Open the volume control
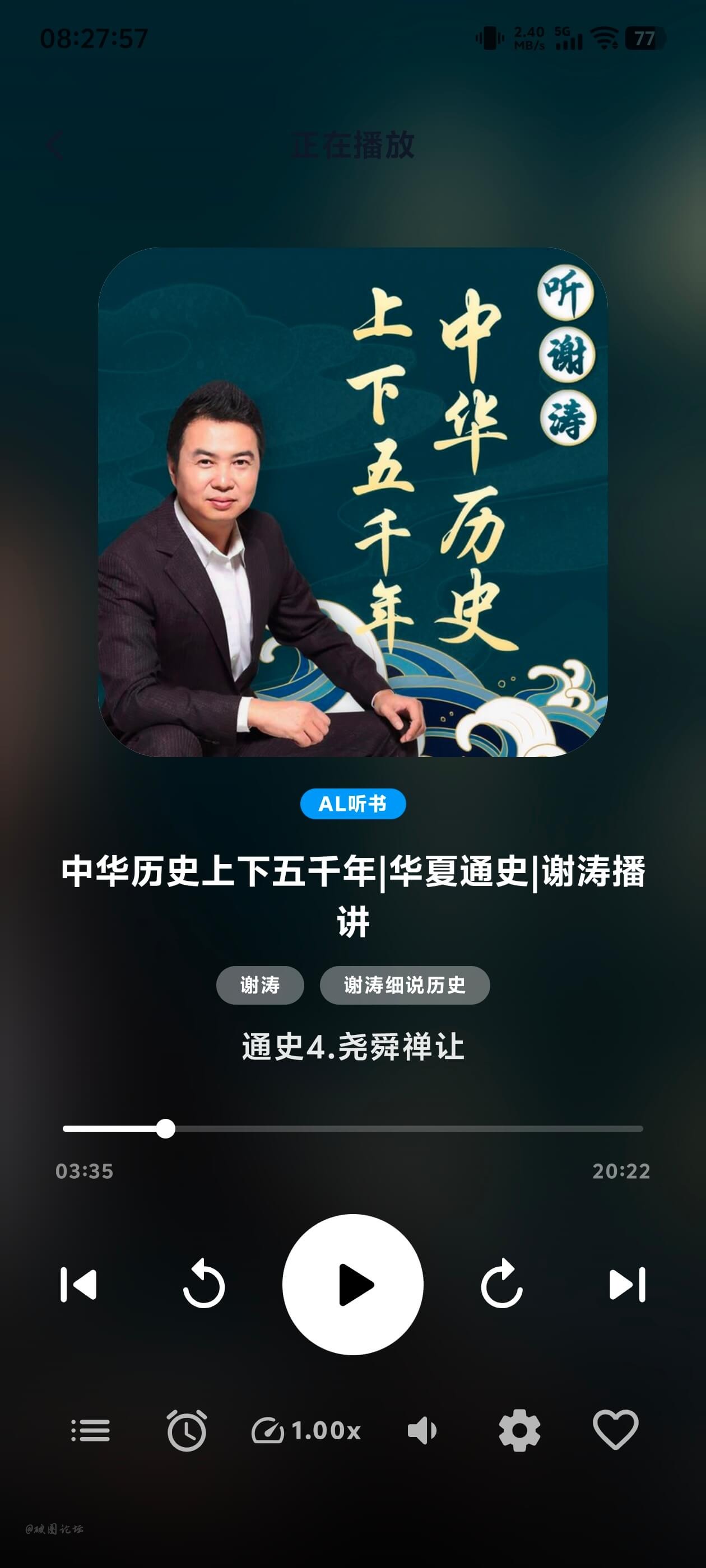The width and height of the screenshot is (706, 1568). (x=422, y=1430)
